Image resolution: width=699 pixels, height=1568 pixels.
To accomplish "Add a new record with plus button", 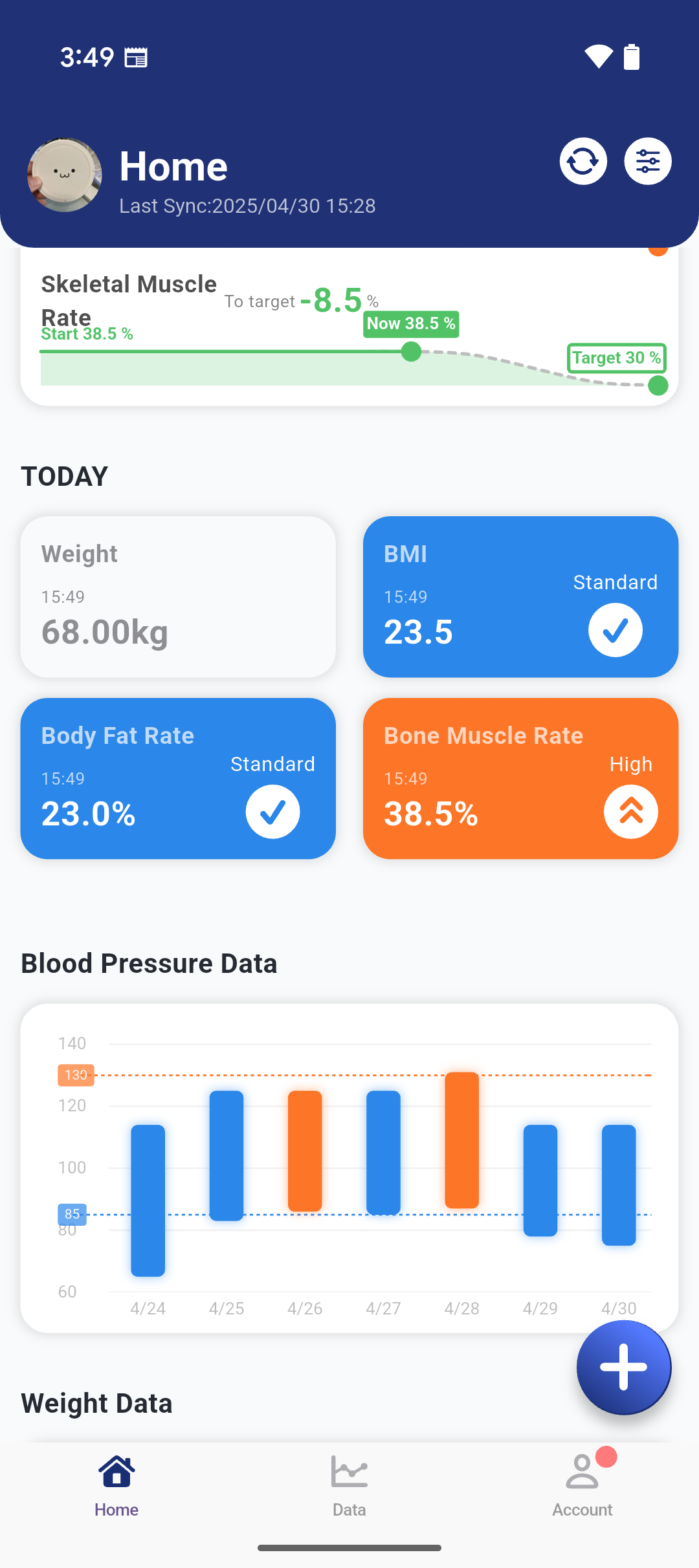I will pos(623,1367).
